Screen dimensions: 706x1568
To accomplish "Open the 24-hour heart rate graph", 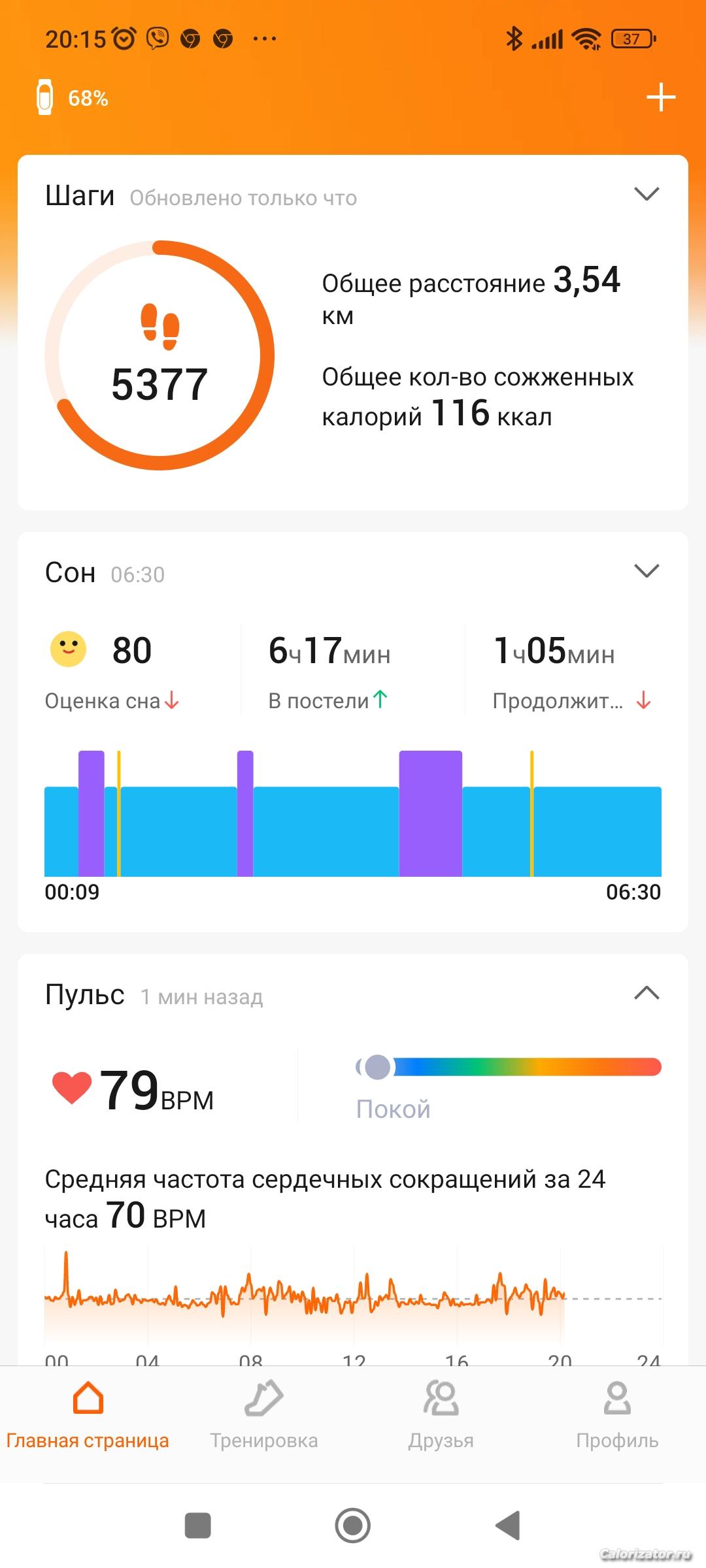I will pyautogui.click(x=353, y=1300).
